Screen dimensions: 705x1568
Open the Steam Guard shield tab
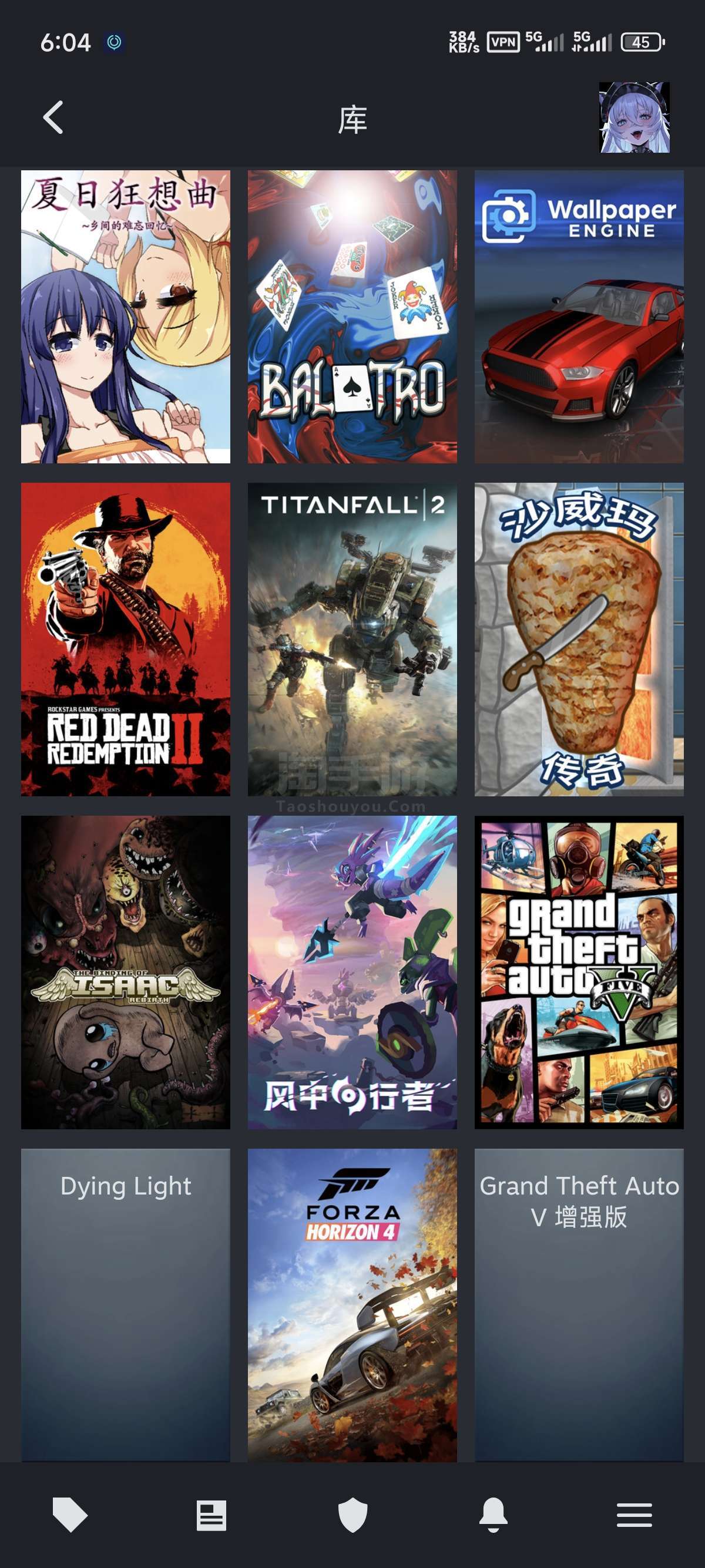[352, 1515]
